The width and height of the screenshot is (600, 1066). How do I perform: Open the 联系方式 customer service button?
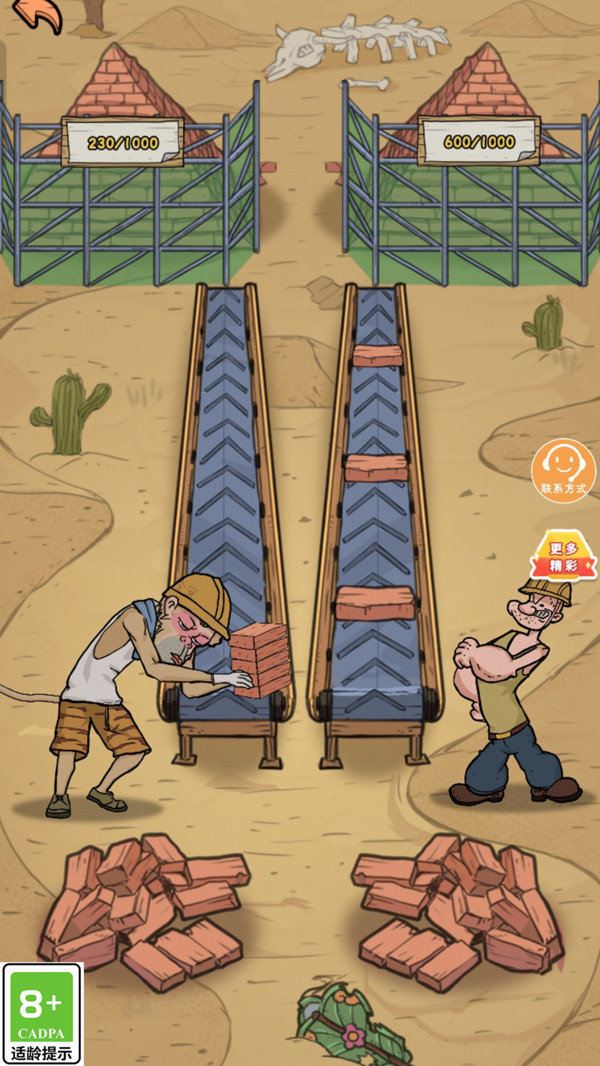coord(563,469)
